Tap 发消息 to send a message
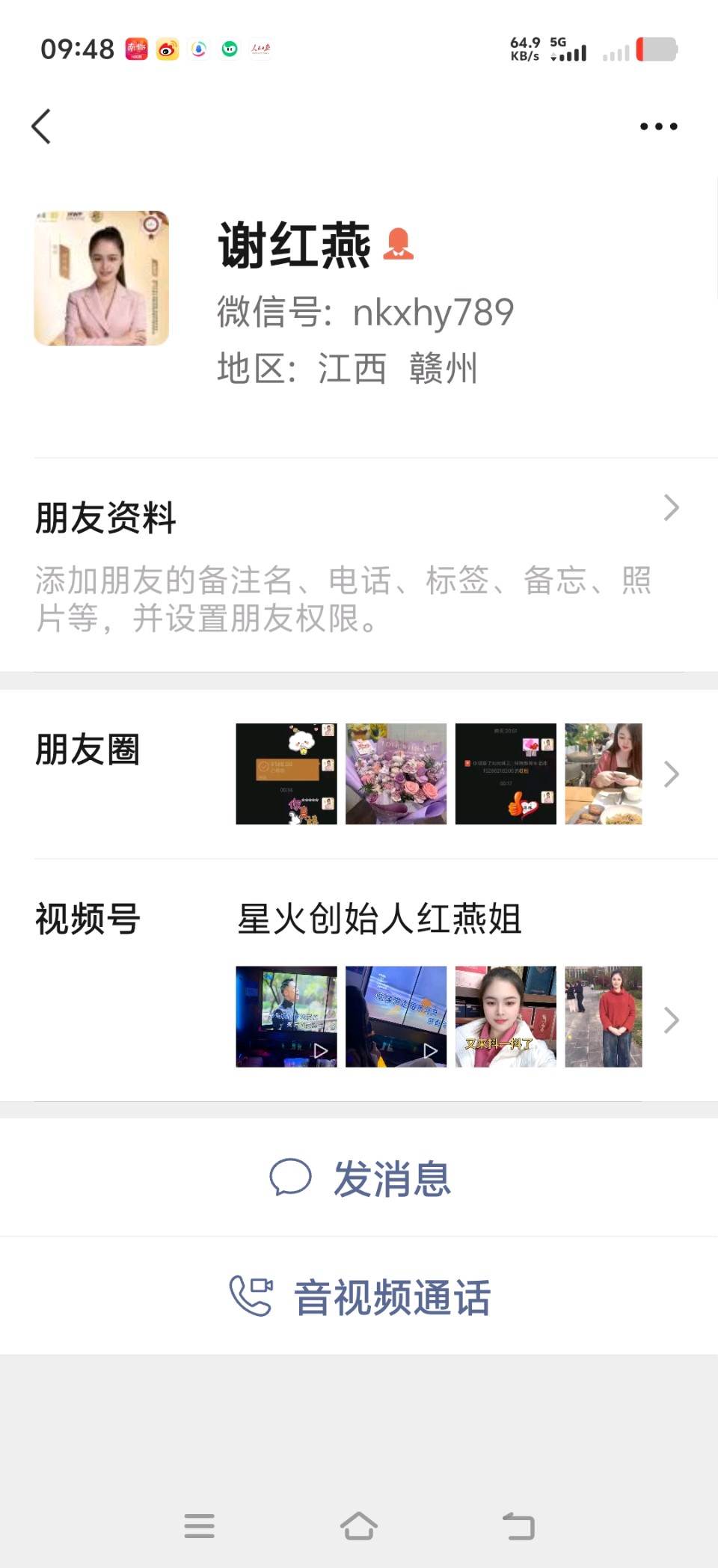 click(x=359, y=1178)
